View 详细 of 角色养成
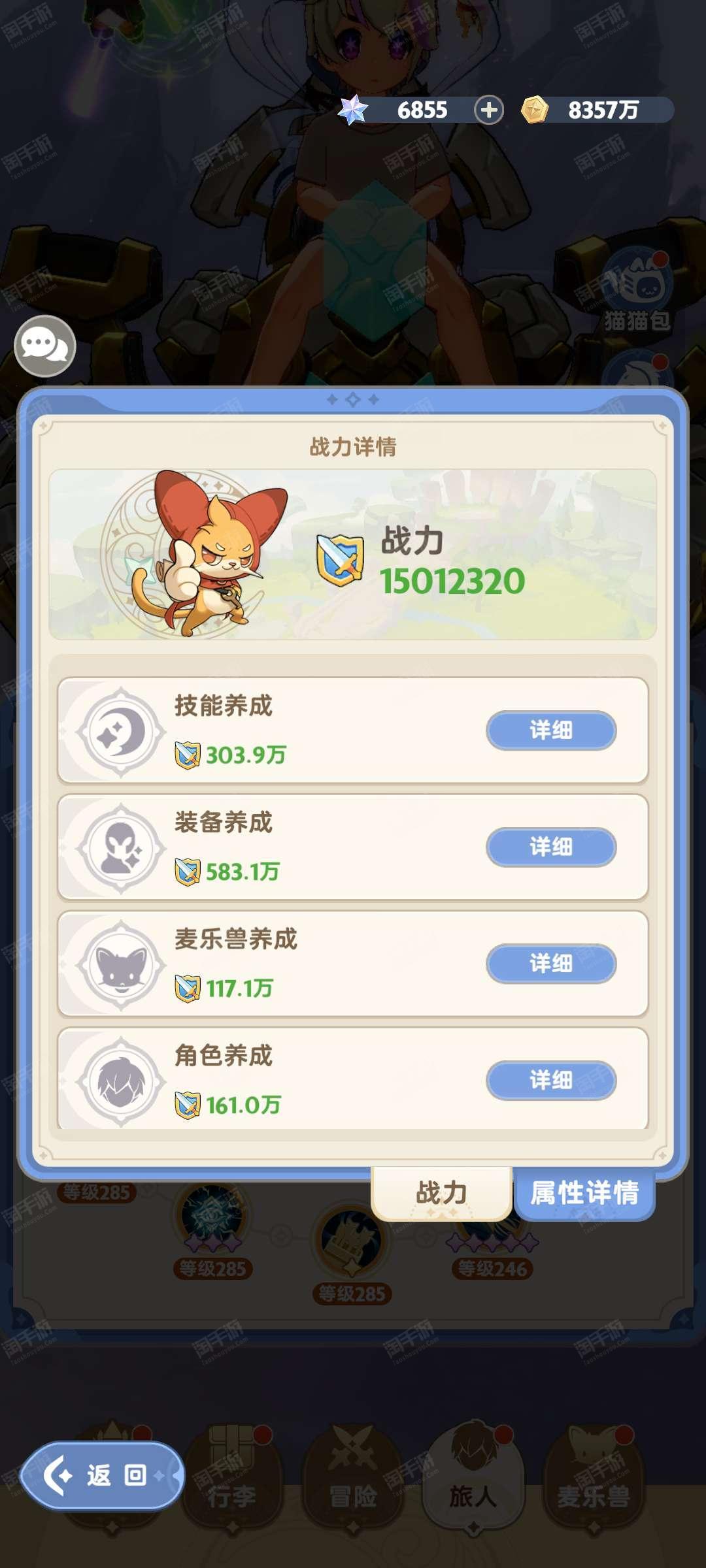 click(551, 1080)
